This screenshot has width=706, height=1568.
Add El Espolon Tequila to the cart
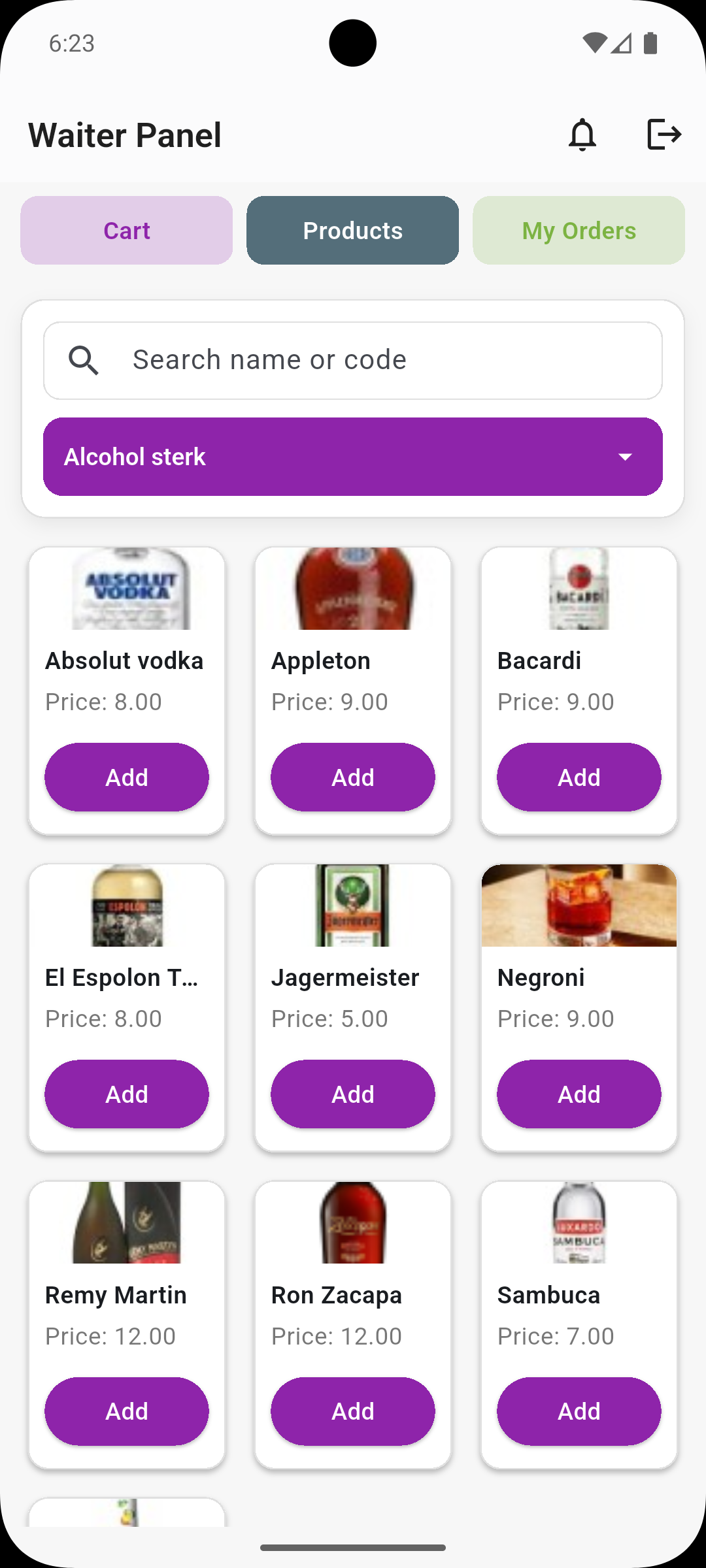point(126,1094)
